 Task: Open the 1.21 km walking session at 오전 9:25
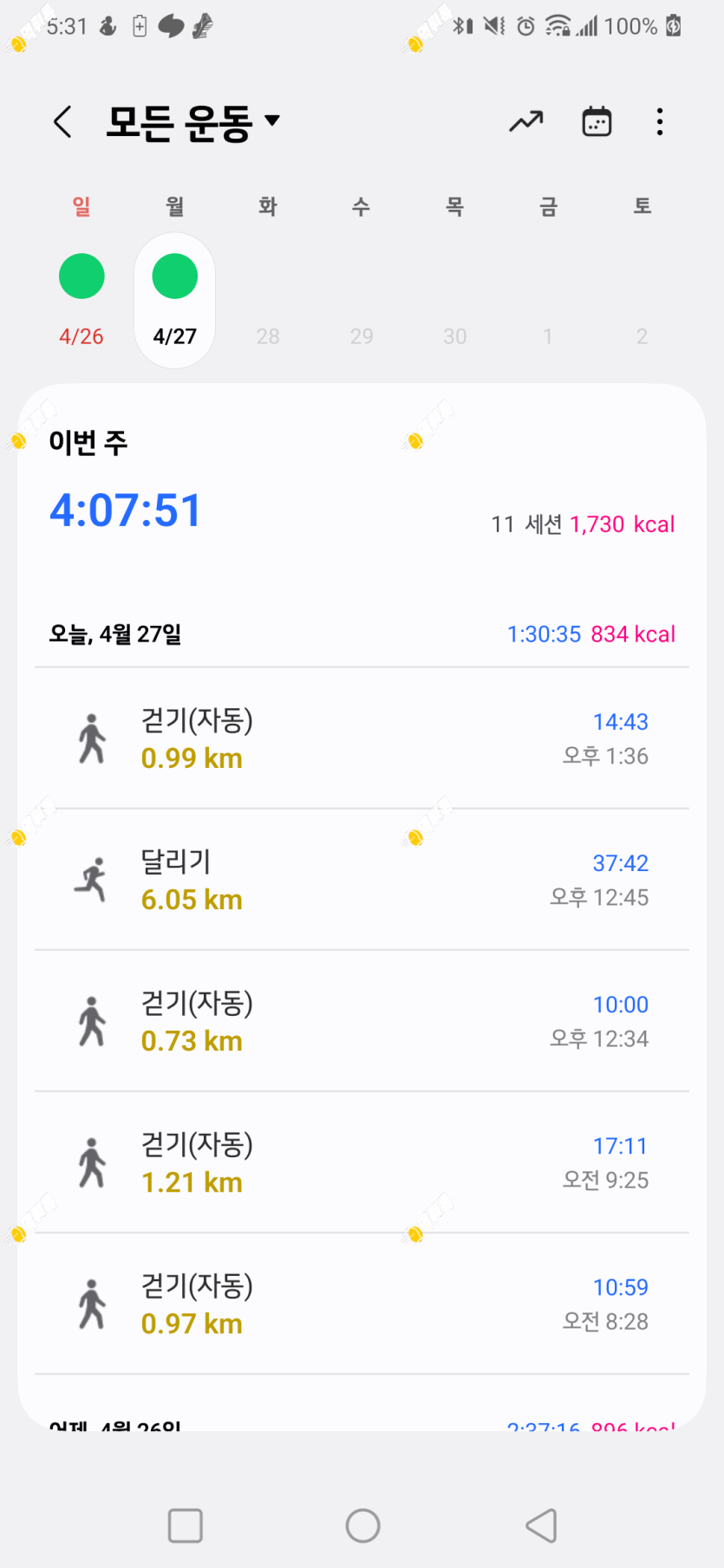pyautogui.click(x=362, y=1162)
